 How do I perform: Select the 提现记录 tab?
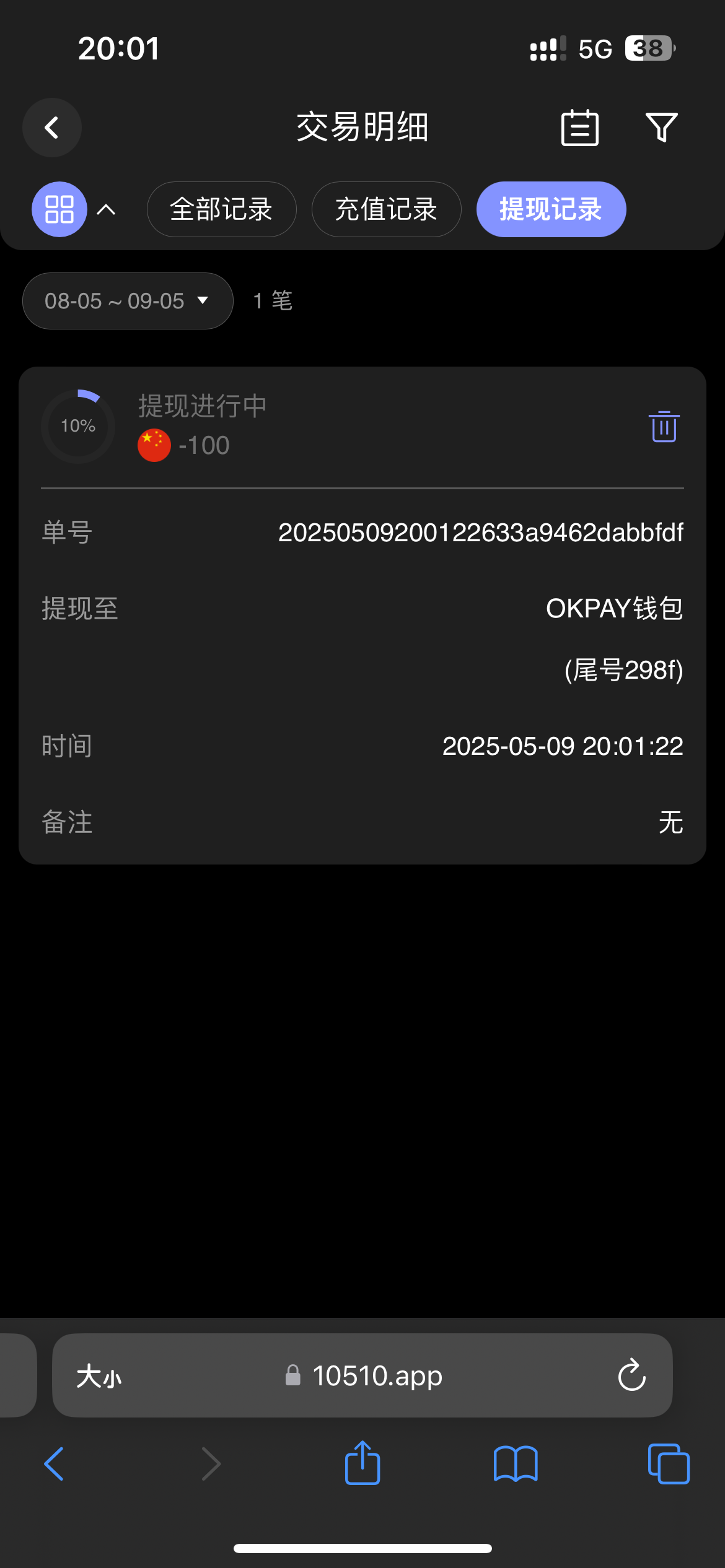(551, 209)
